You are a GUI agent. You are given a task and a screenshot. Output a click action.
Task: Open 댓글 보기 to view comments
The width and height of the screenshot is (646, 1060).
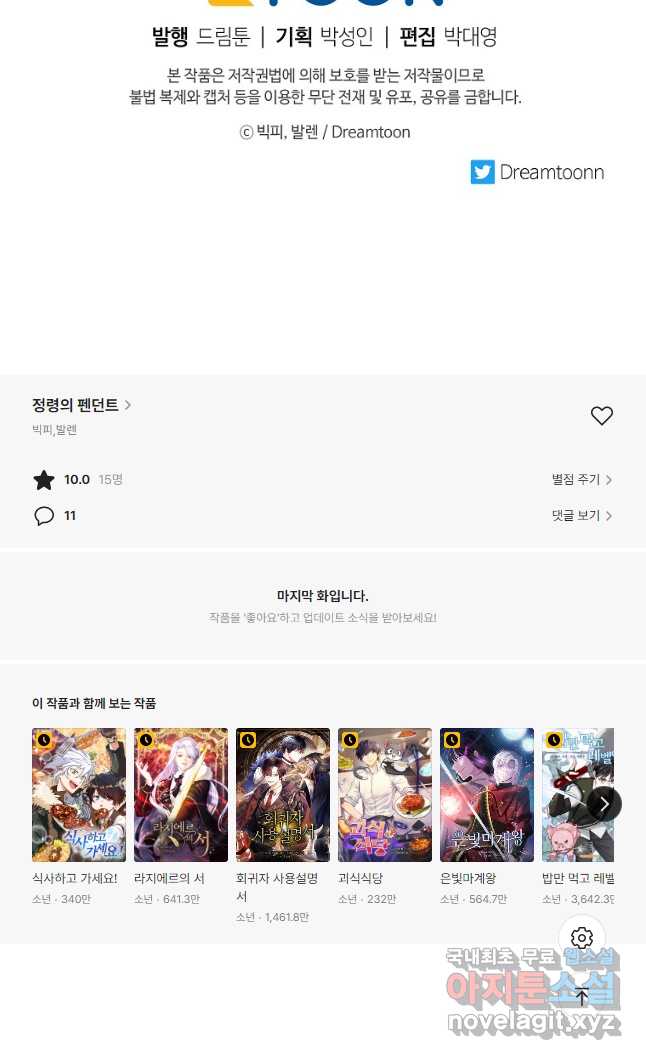pyautogui.click(x=582, y=515)
